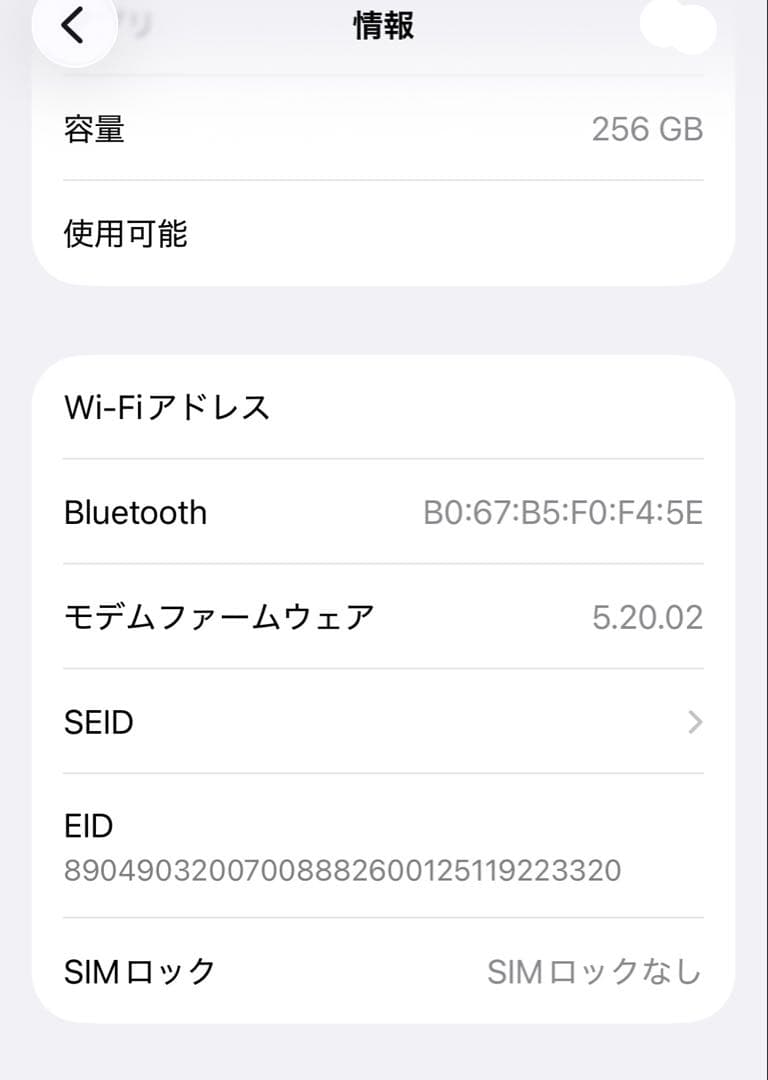Tap the chevron next to SEID
Viewport: 768px width, 1080px height.
695,722
